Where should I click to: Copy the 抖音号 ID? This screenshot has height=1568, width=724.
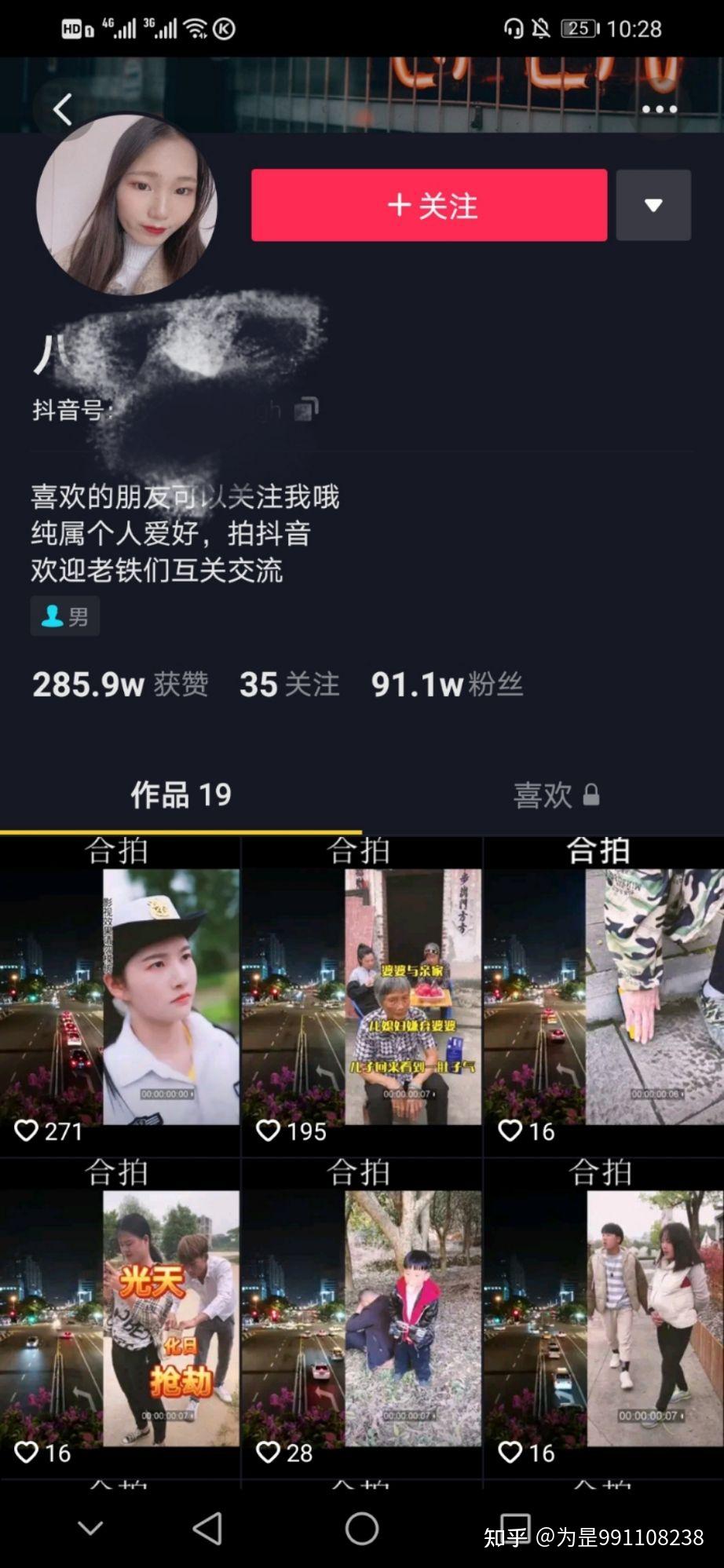pyautogui.click(x=306, y=408)
